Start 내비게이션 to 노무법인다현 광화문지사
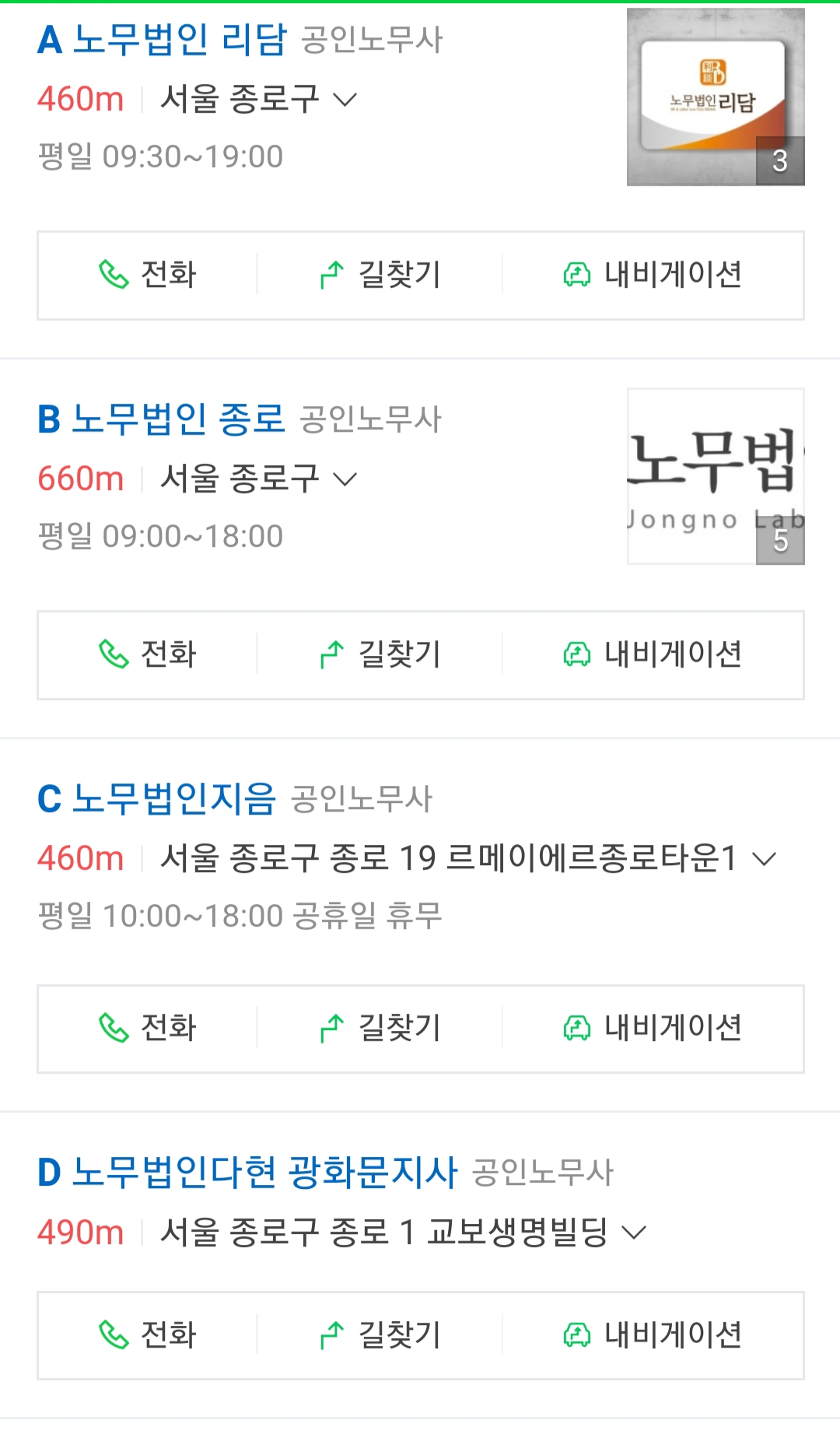The height and width of the screenshot is (1434, 840). [653, 1335]
